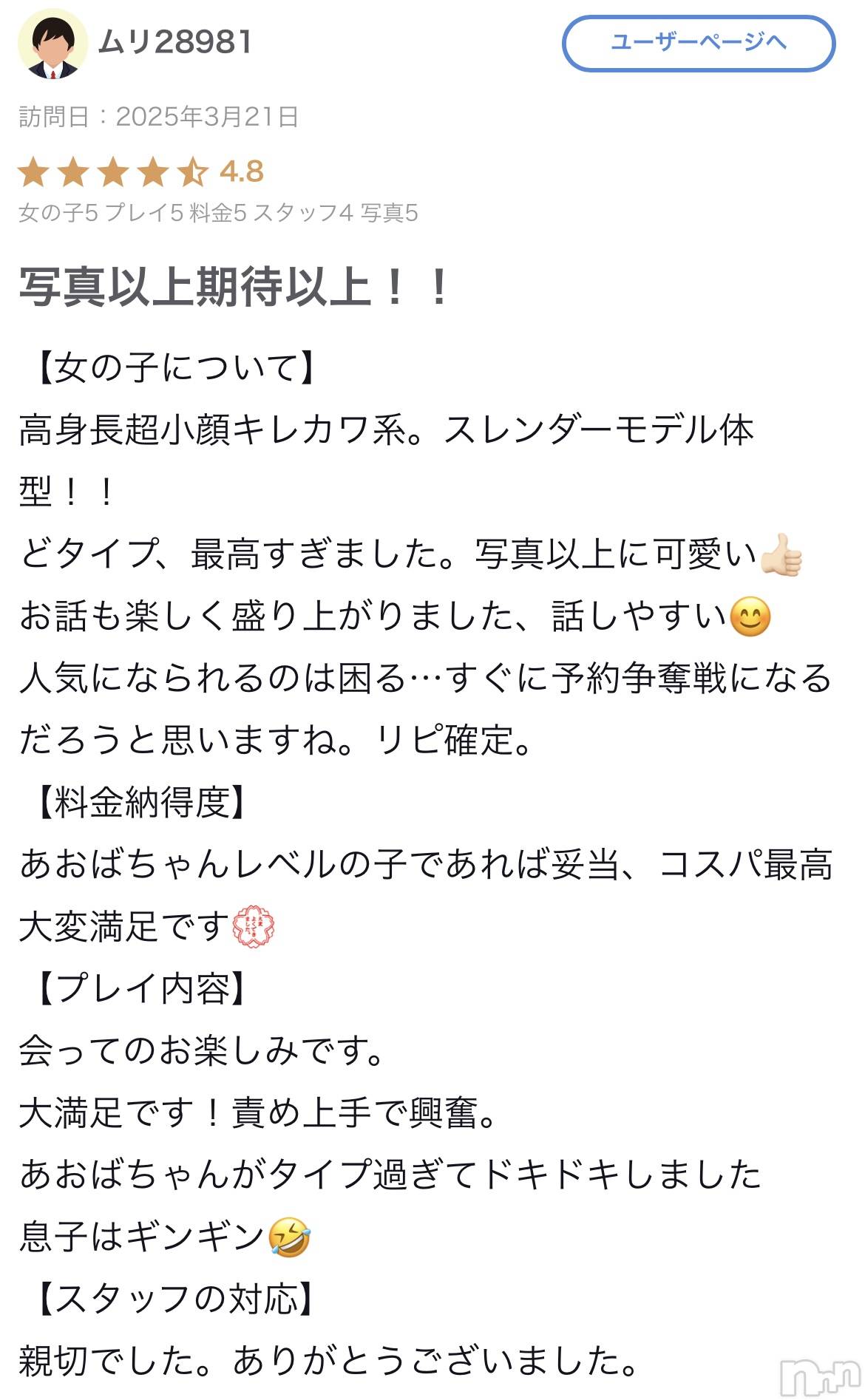Tap the ムリ28981 profile avatar
Image resolution: width=865 pixels, height=1400 pixels.
coord(52,43)
